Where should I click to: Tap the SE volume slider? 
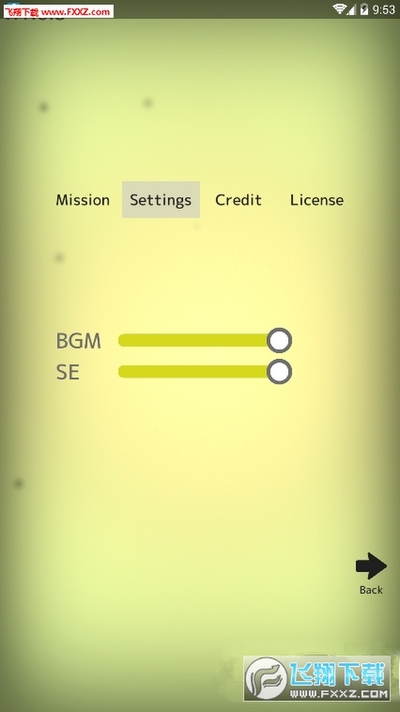click(205, 371)
